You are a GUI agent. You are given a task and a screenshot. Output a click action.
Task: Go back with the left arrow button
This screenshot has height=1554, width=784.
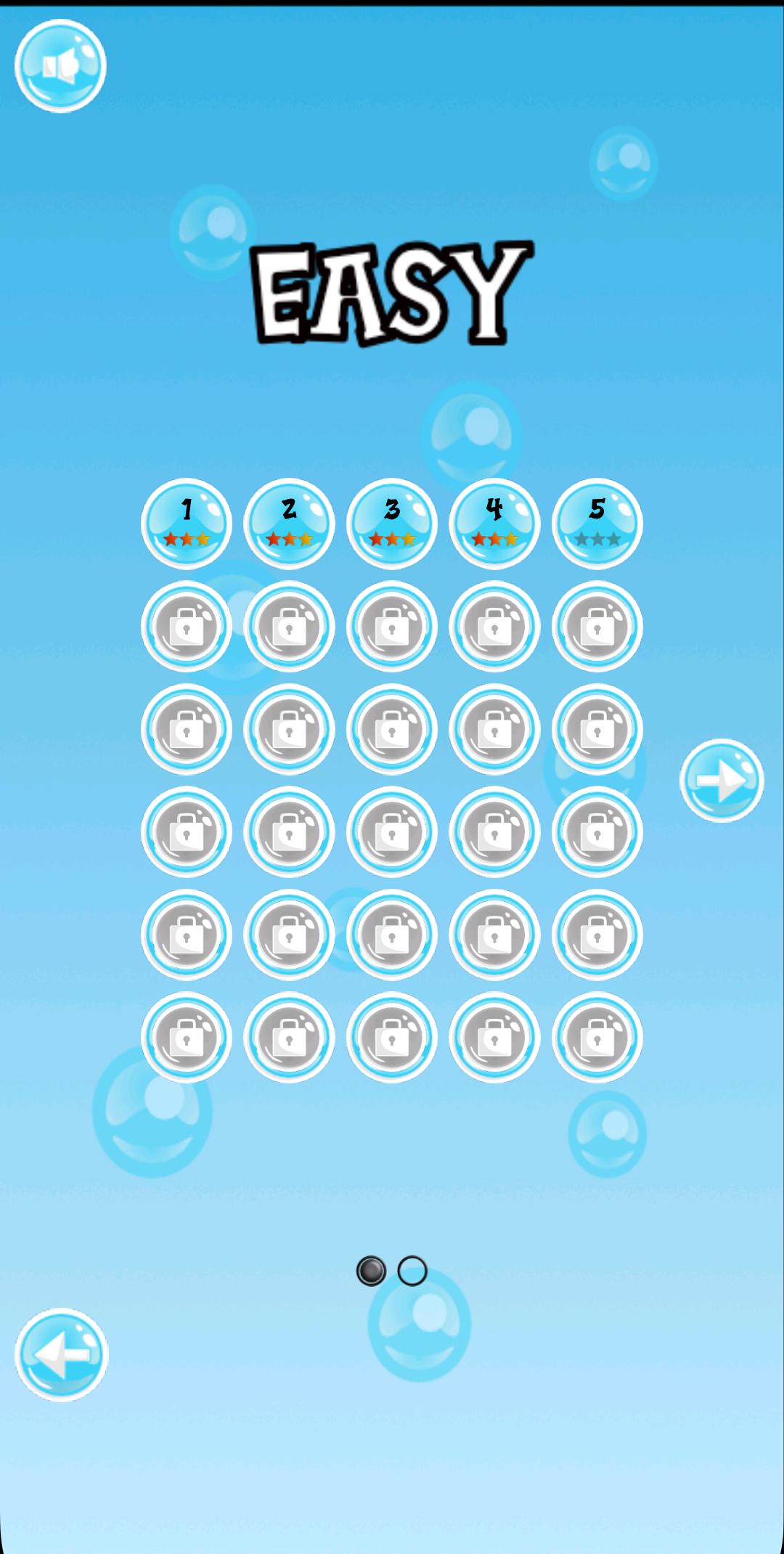[x=62, y=1355]
